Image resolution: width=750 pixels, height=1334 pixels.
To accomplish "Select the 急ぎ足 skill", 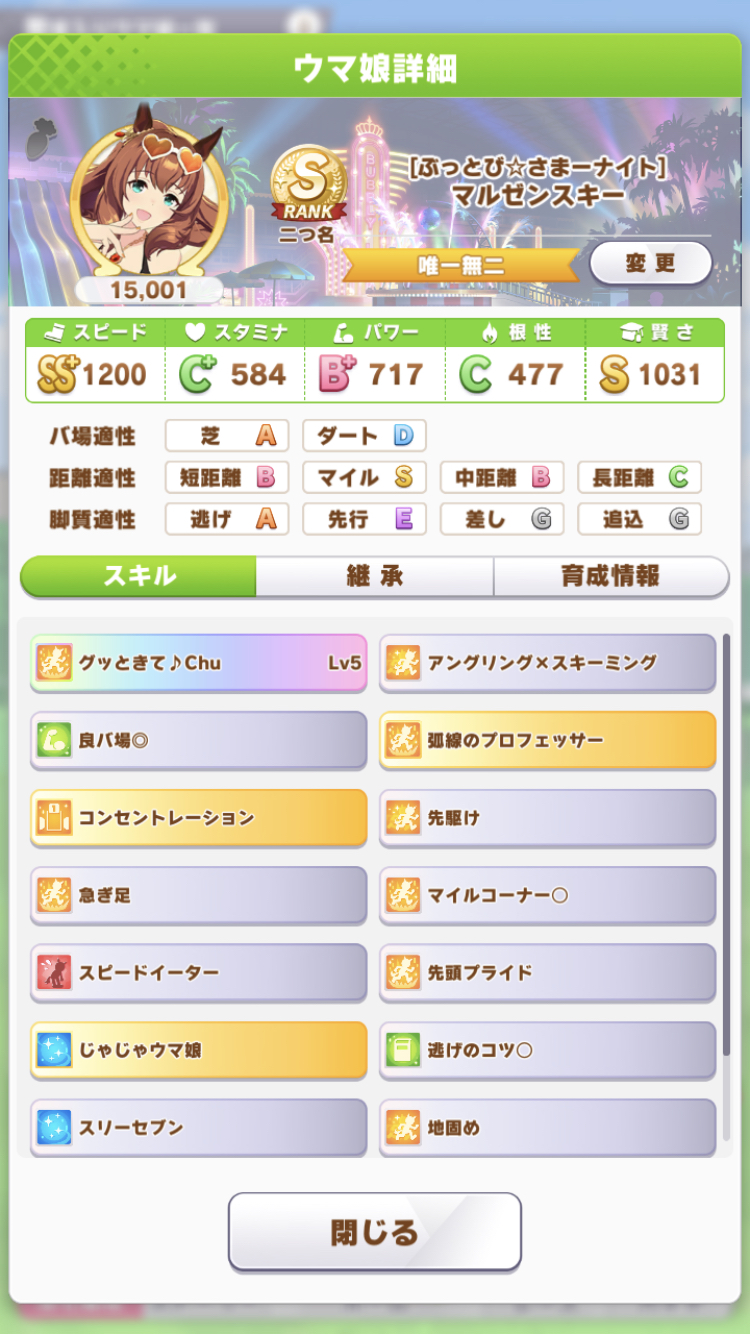I will [x=198, y=895].
